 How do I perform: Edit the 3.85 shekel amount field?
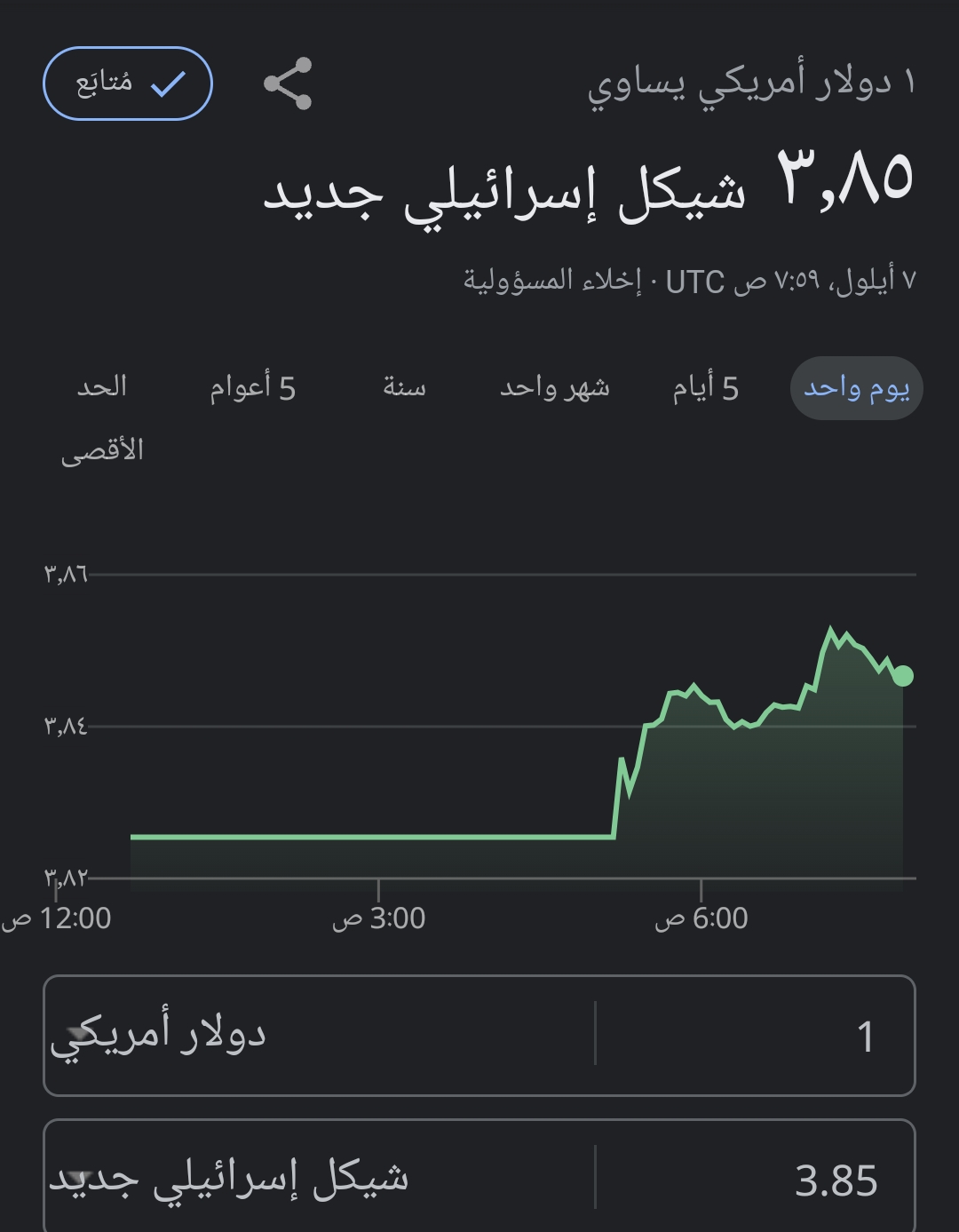coord(755,1180)
